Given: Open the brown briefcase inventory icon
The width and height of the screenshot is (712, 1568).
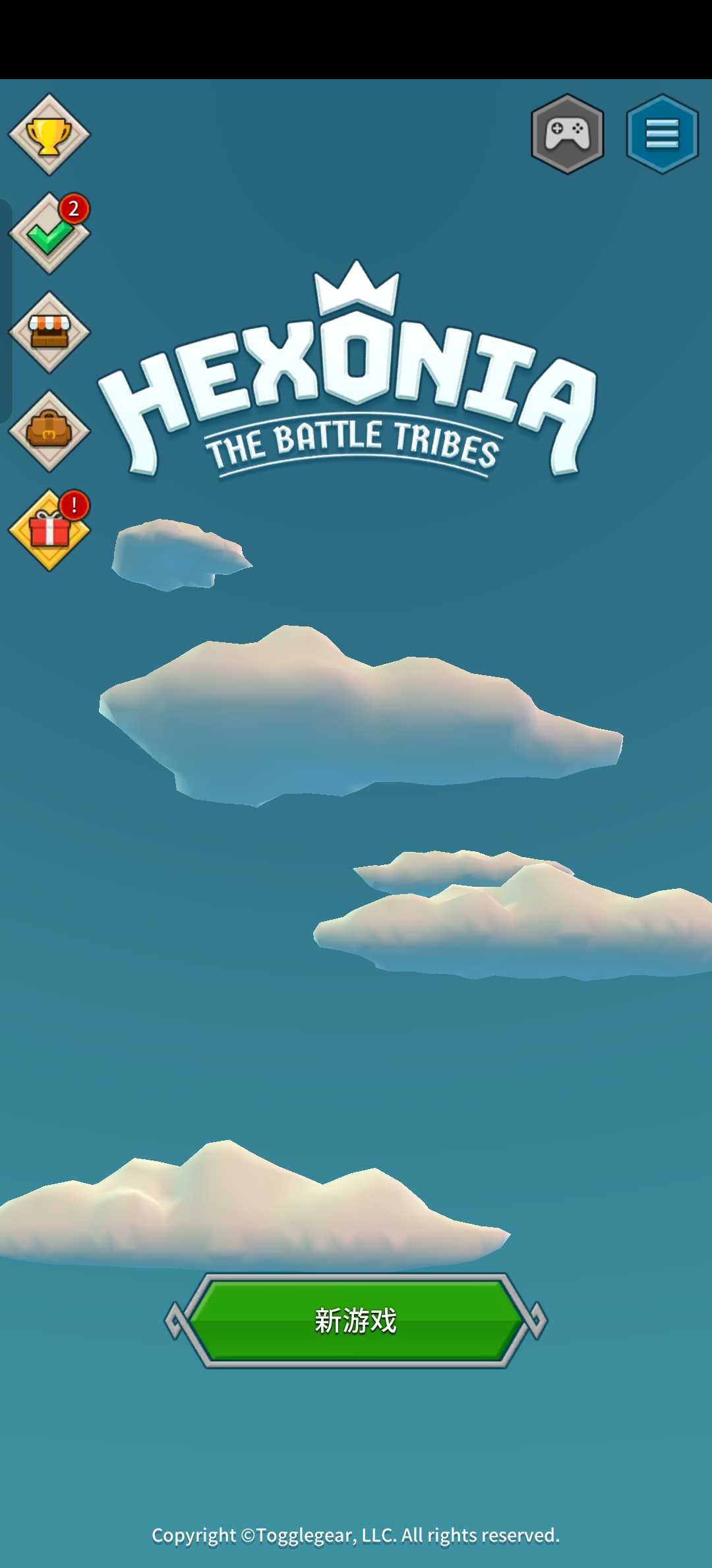Looking at the screenshot, I should click(49, 431).
